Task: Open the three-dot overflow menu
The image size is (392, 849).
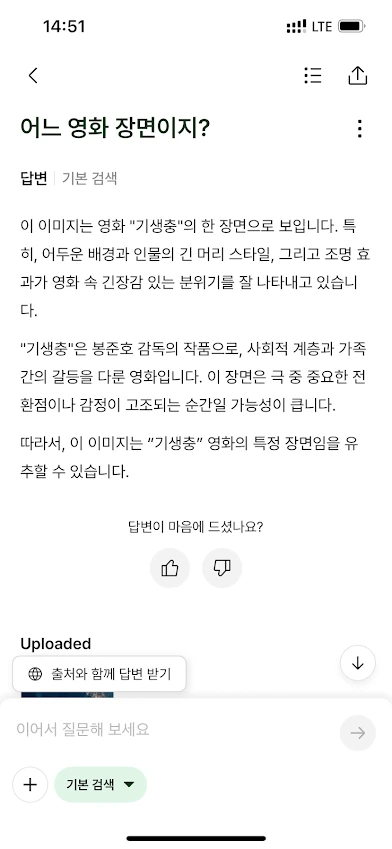Action: click(359, 128)
